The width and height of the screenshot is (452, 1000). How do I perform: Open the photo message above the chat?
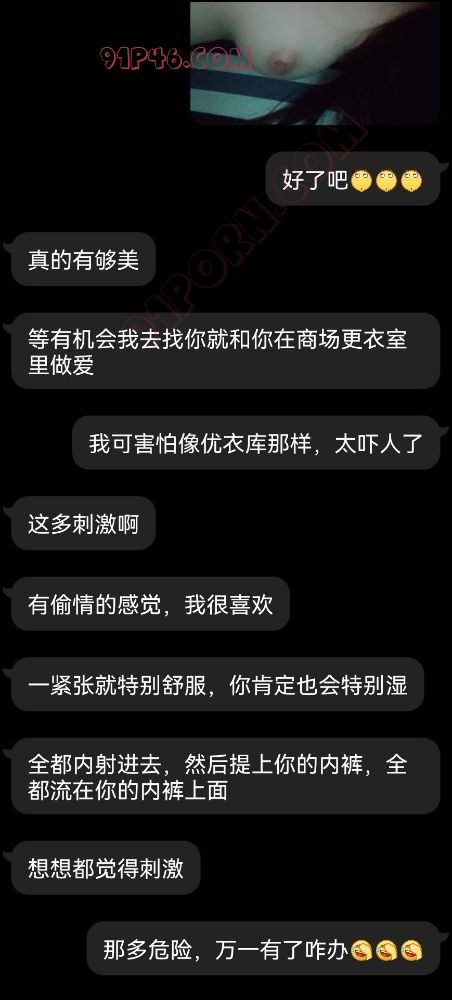tap(315, 62)
